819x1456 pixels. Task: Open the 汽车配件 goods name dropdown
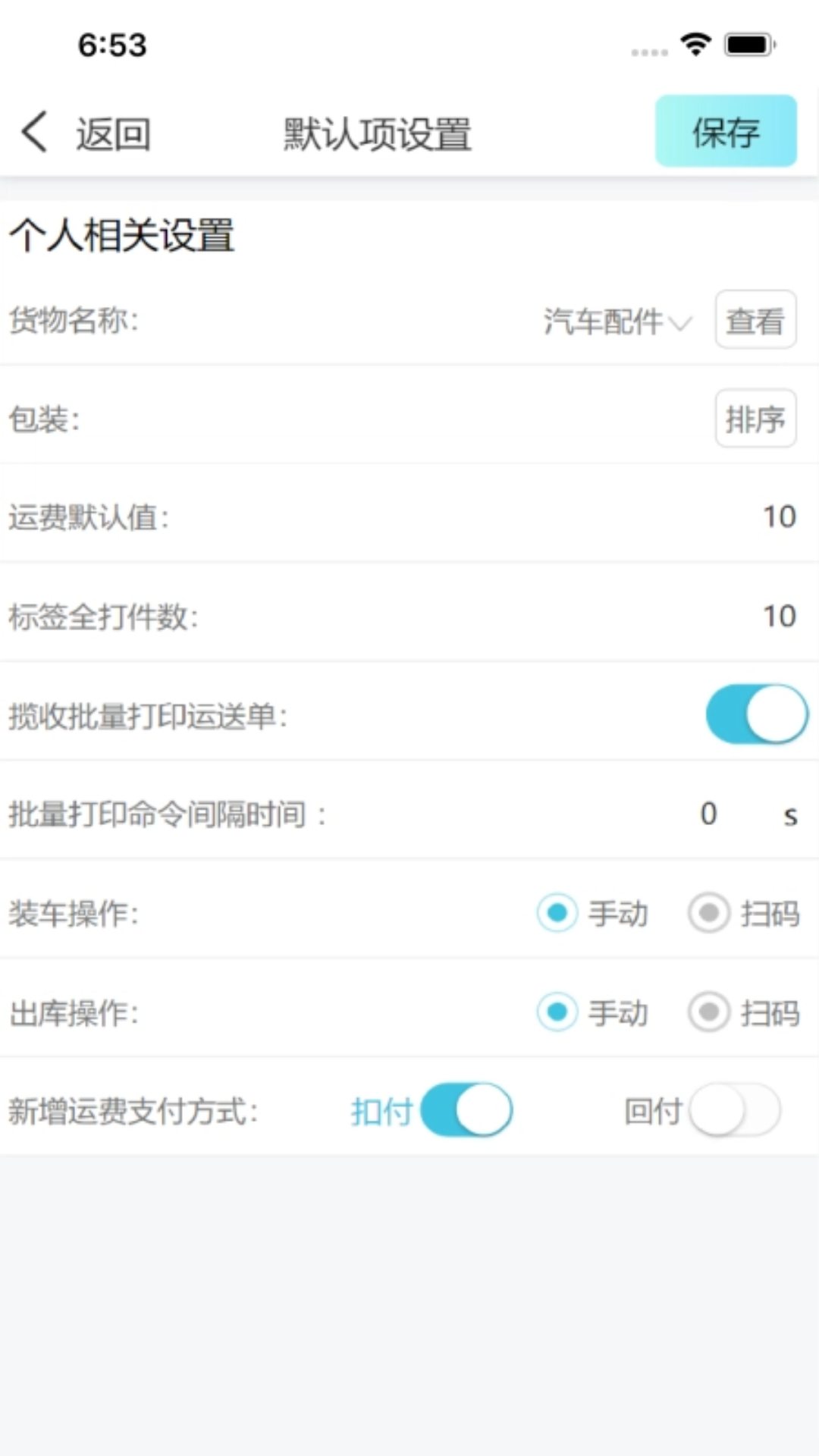tap(617, 322)
